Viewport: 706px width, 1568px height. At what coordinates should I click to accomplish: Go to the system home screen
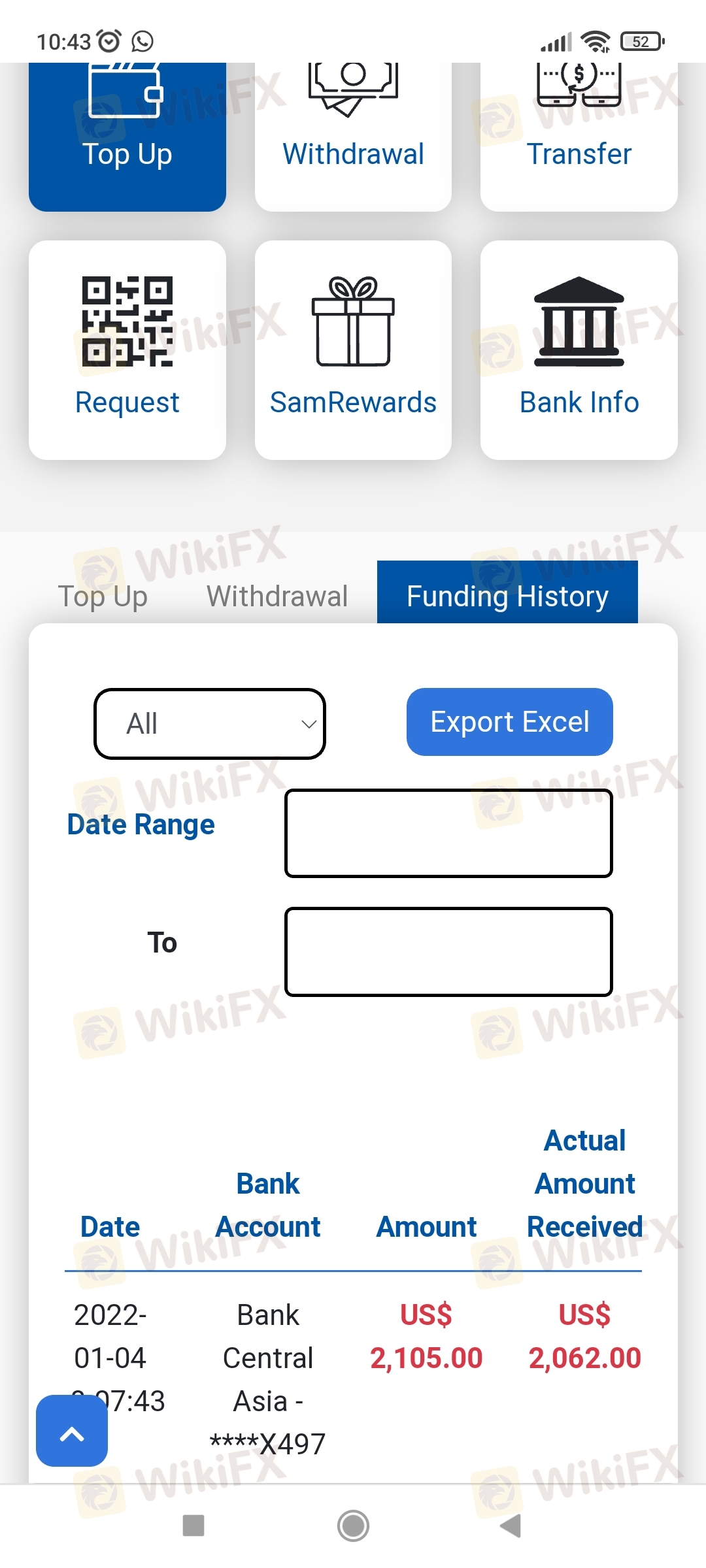(x=353, y=1526)
